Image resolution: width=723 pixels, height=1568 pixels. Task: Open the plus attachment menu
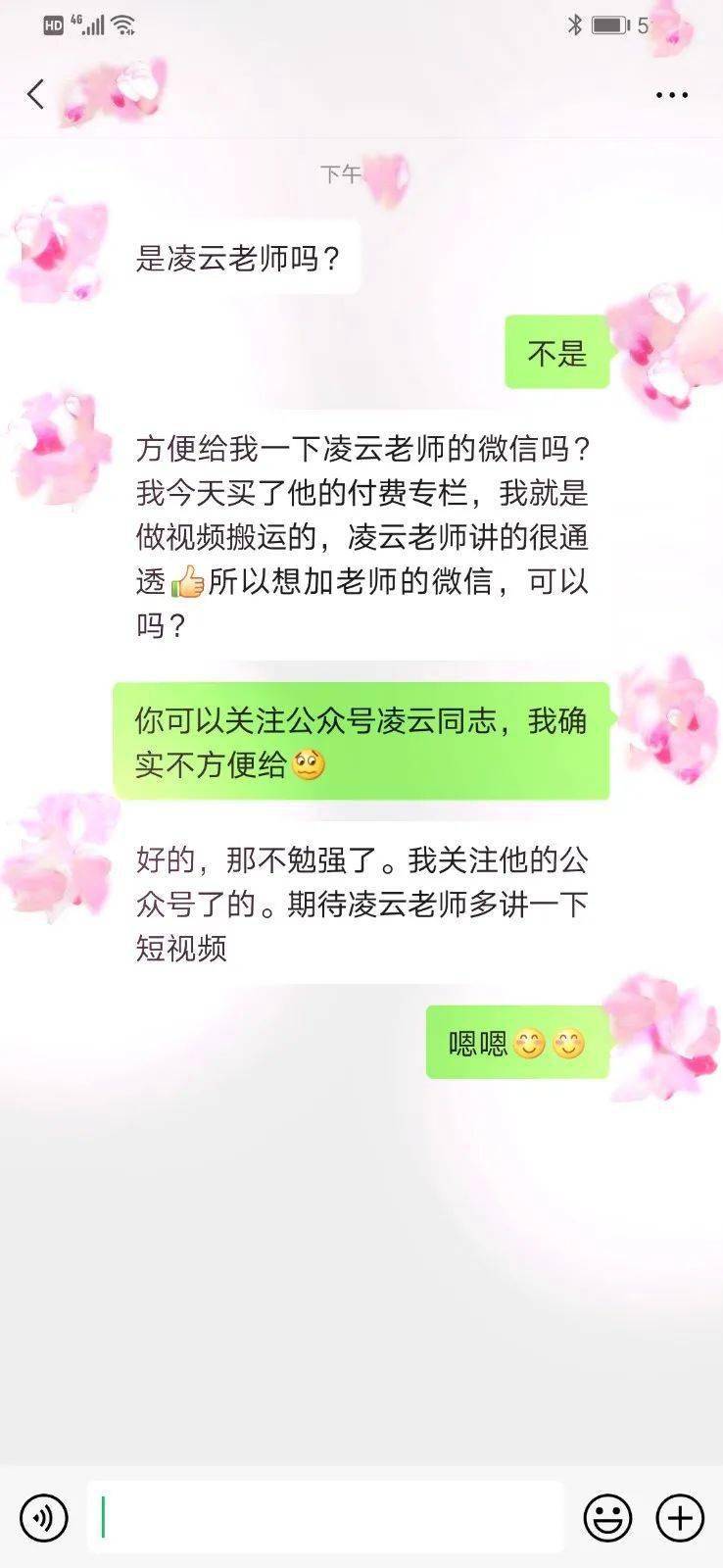680,1517
